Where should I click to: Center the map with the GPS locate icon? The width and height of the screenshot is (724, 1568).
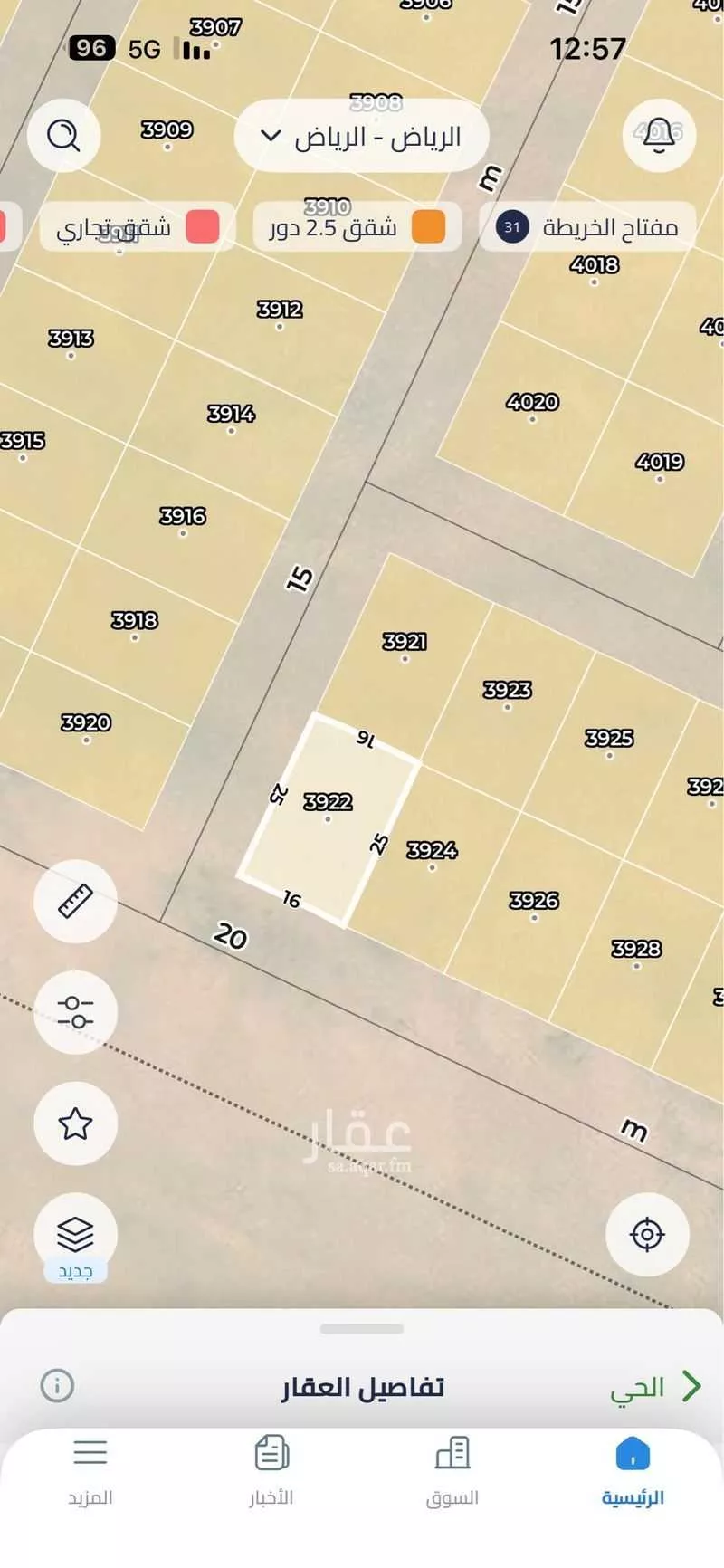click(648, 1233)
